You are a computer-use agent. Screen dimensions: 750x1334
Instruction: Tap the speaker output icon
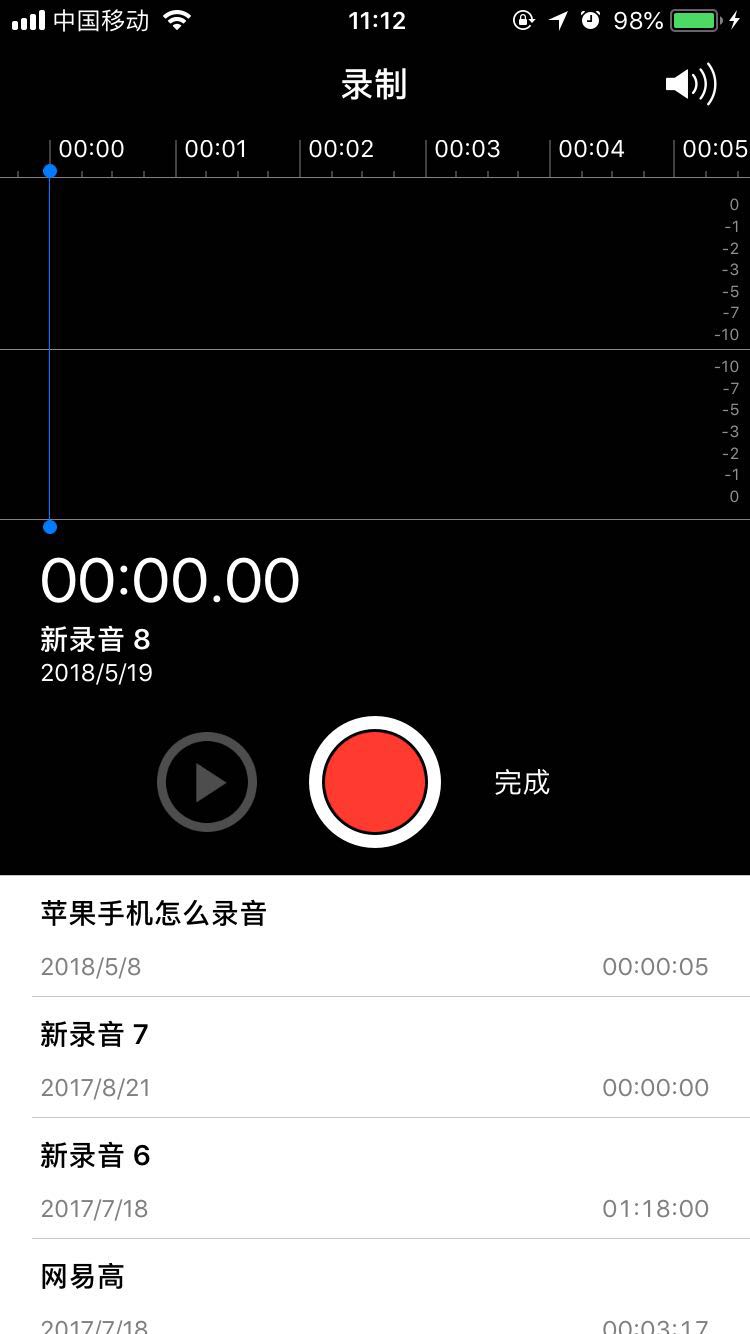pos(688,84)
